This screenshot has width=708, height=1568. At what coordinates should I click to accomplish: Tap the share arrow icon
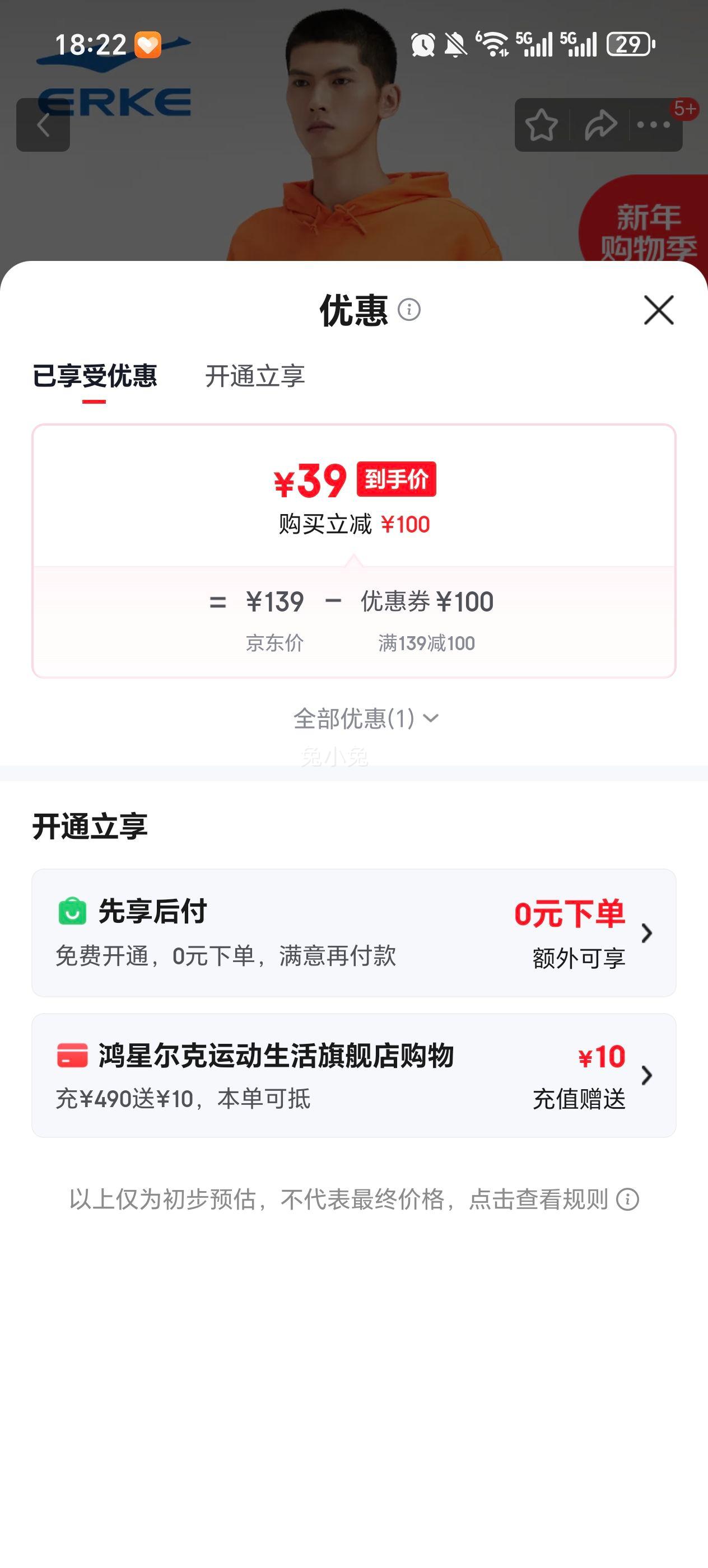(600, 124)
